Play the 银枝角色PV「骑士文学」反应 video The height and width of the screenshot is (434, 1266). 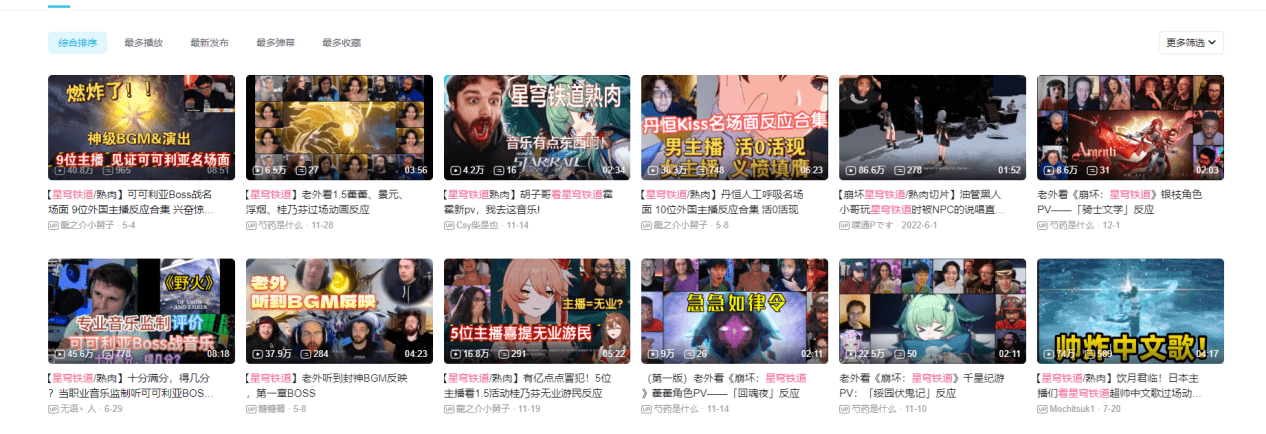coord(1130,127)
